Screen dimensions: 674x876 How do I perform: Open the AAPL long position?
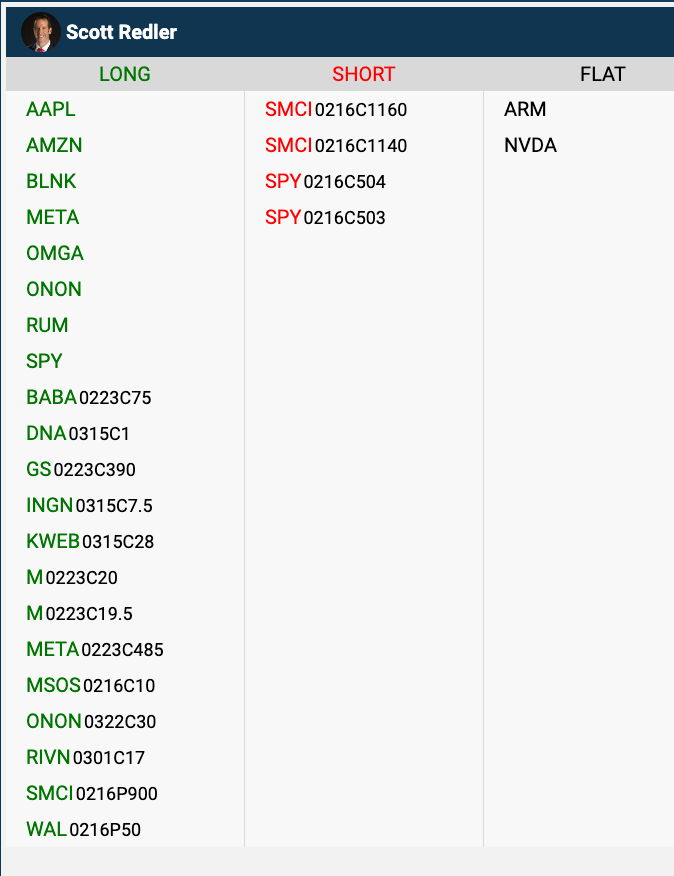pos(51,109)
